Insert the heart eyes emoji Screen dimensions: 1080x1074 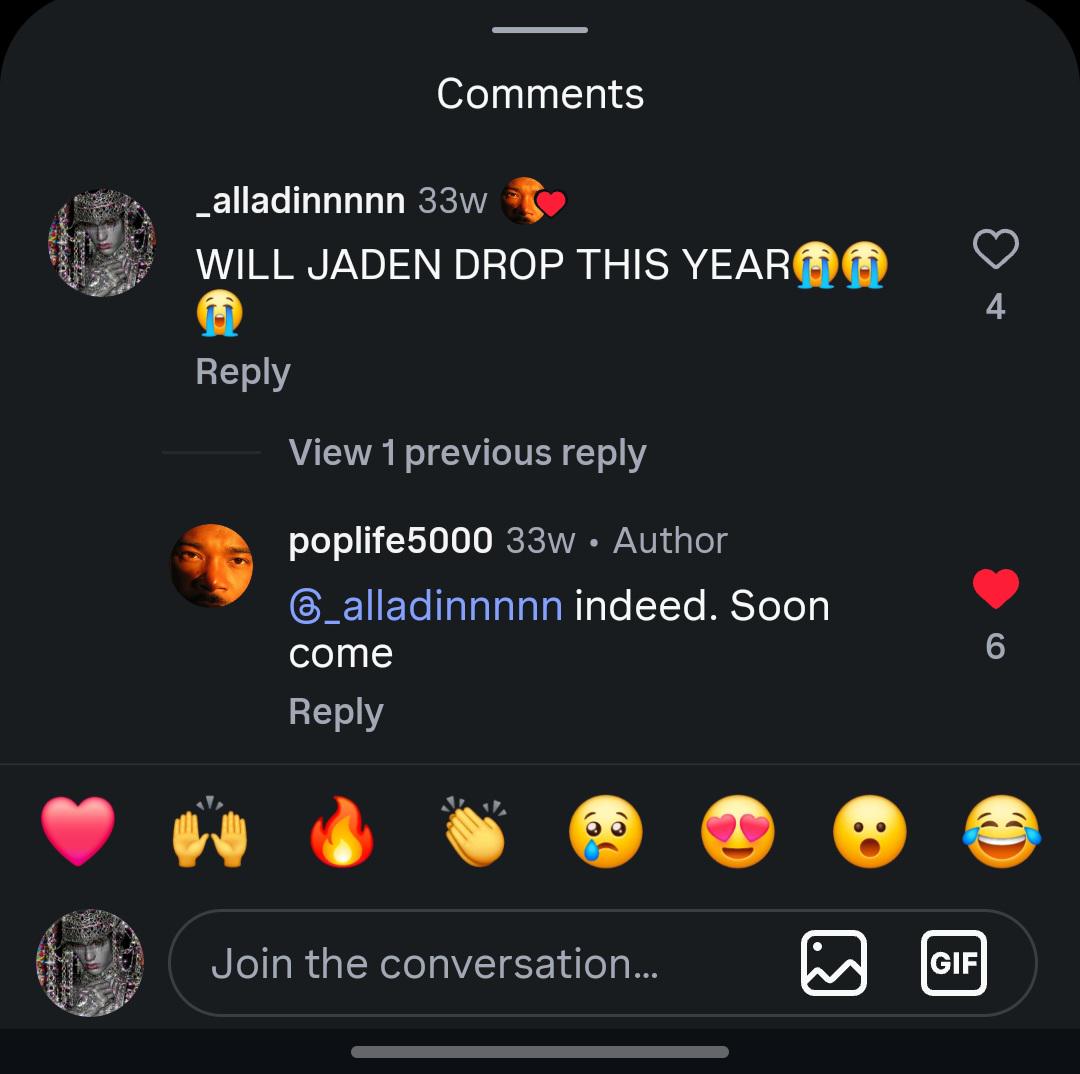738,830
